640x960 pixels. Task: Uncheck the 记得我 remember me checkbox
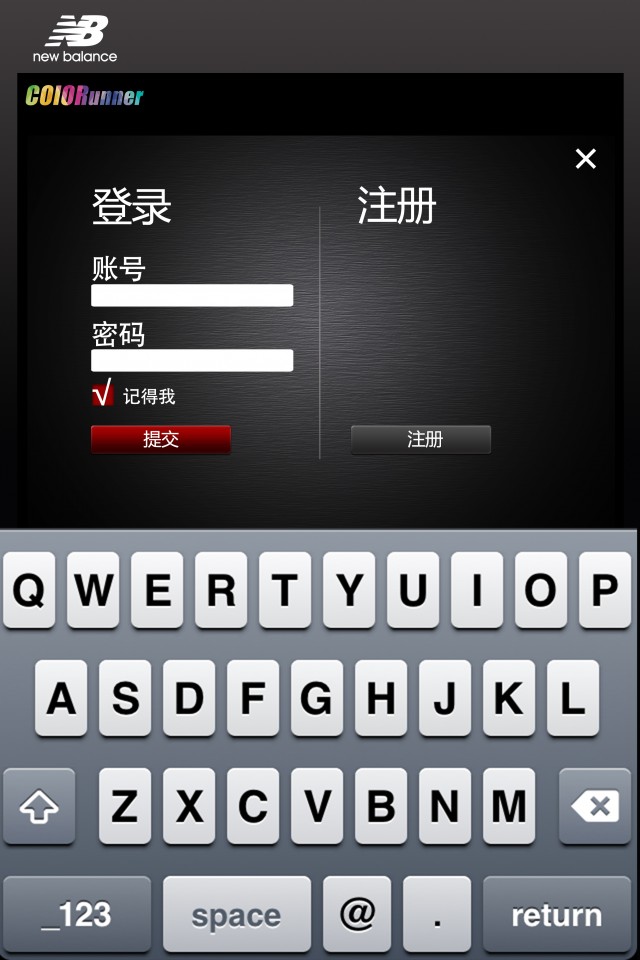(x=102, y=395)
